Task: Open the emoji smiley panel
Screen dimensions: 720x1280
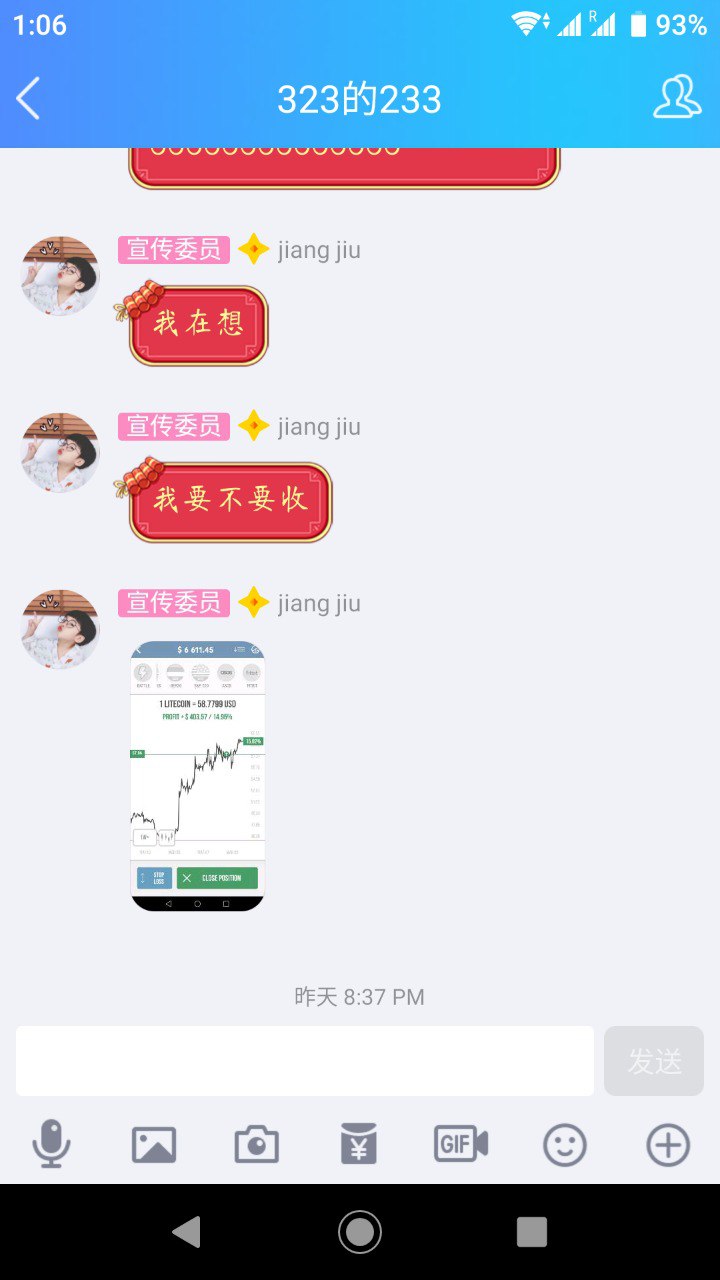Action: 565,1144
